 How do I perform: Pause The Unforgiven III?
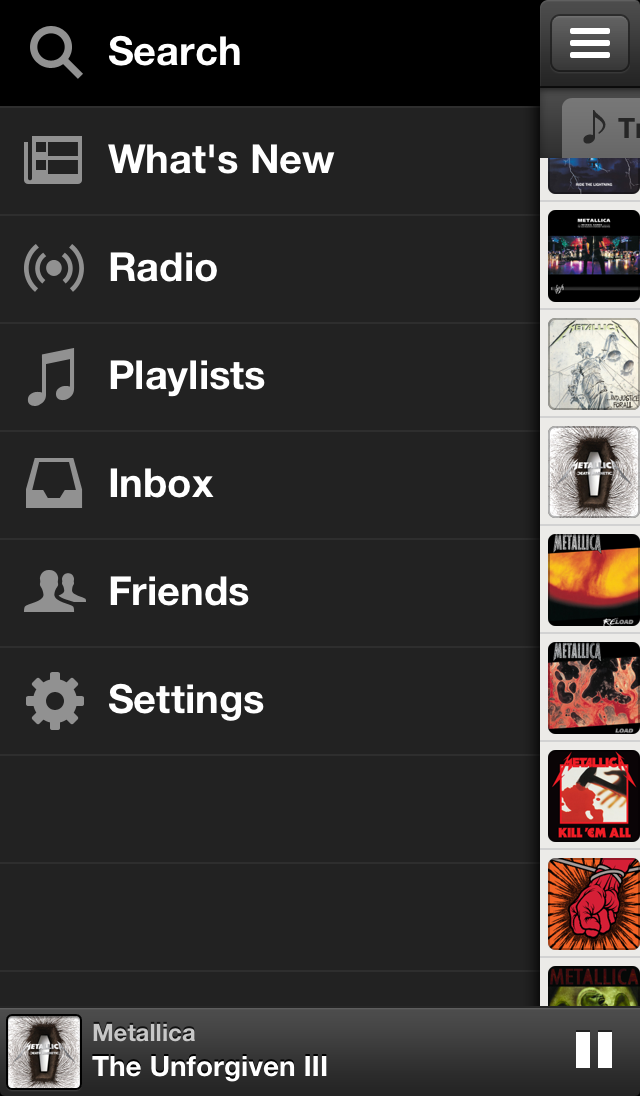point(594,1050)
